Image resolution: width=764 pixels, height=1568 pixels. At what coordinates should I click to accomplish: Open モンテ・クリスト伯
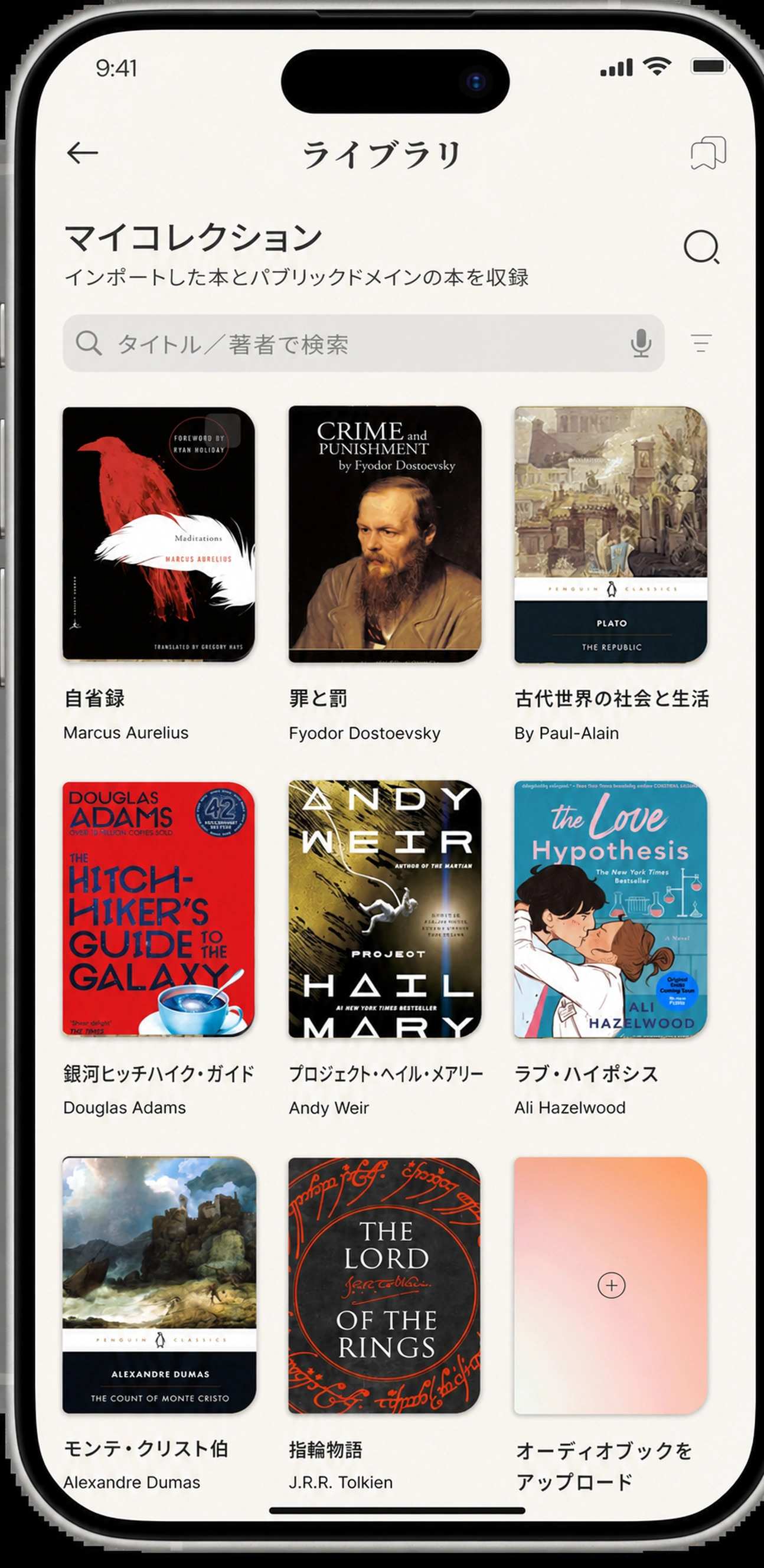159,1285
